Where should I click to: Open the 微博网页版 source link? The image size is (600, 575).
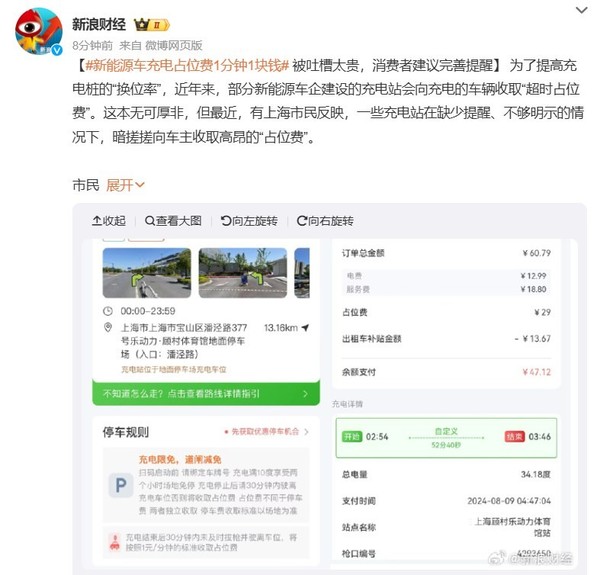pos(173,45)
